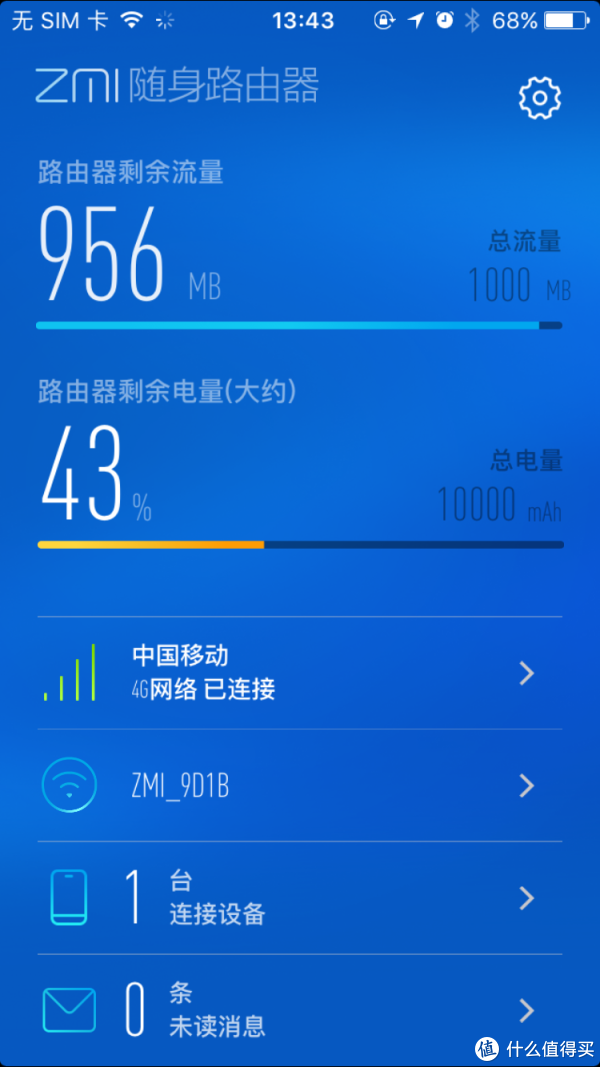Open the settings gear icon
Image resolution: width=600 pixels, height=1067 pixels.
pos(540,99)
